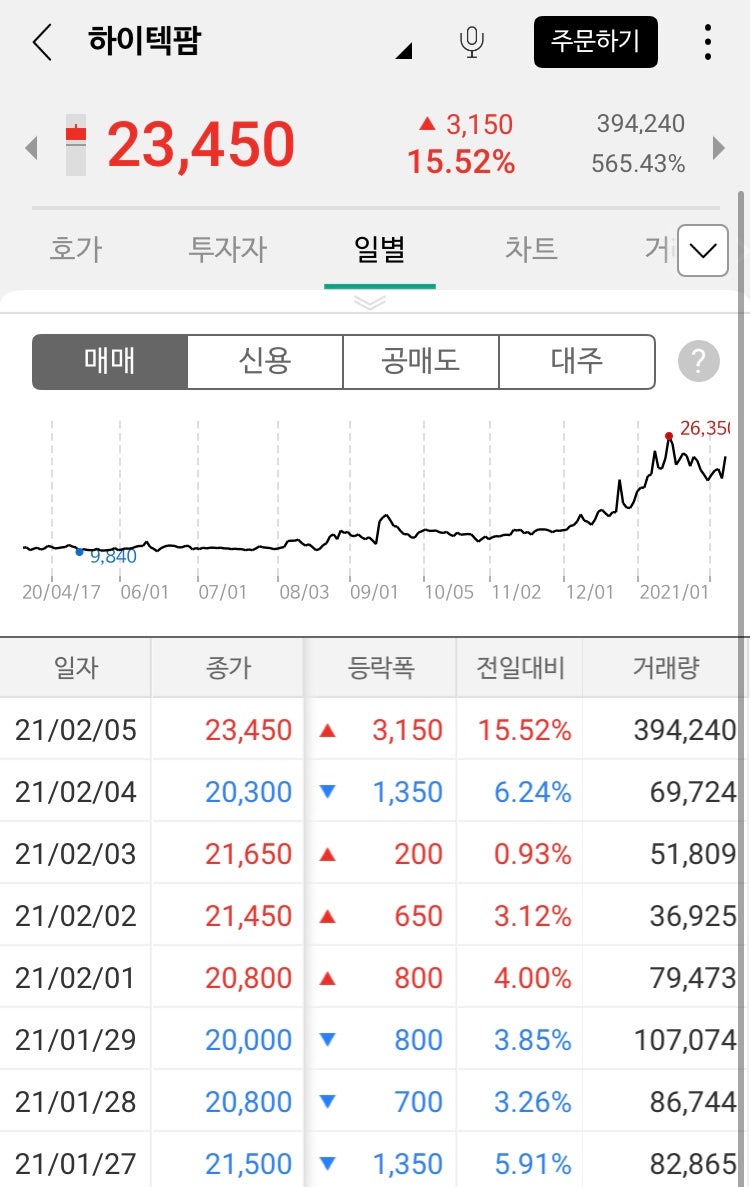Tap the question mark help icon
This screenshot has width=750, height=1187.
point(698,362)
